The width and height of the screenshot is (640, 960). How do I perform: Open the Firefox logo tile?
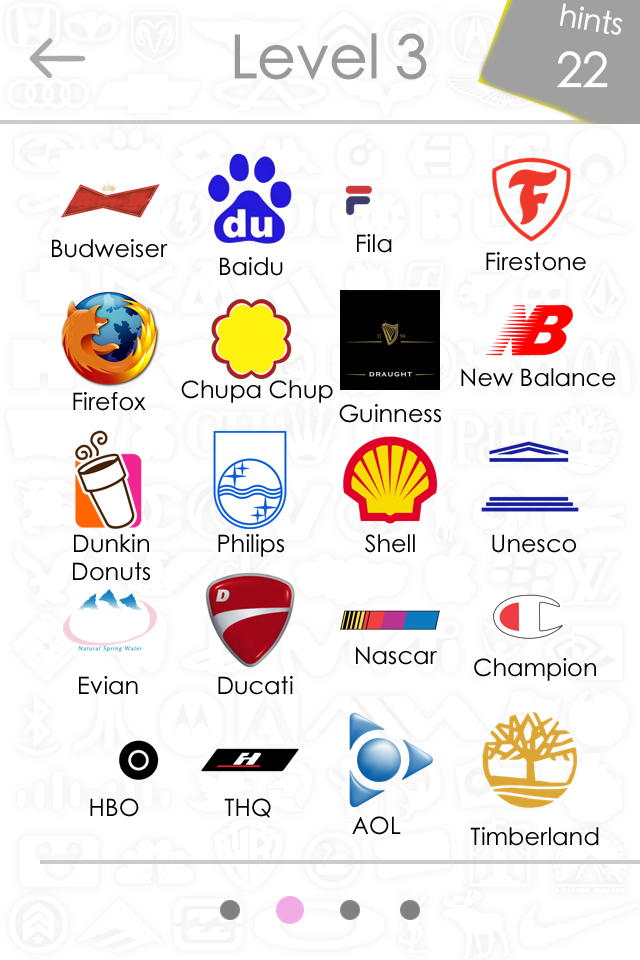(x=109, y=338)
